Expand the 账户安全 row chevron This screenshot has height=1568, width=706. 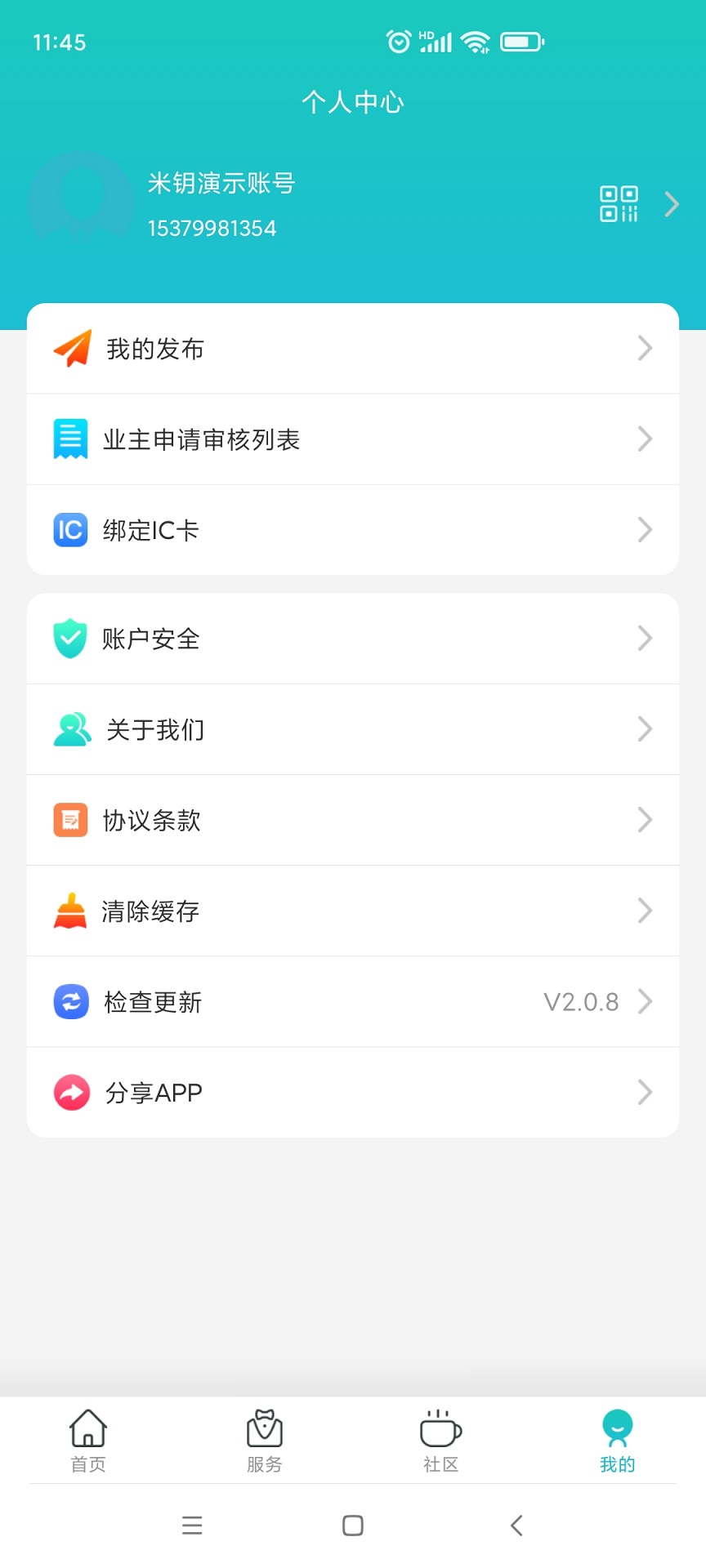(x=645, y=639)
